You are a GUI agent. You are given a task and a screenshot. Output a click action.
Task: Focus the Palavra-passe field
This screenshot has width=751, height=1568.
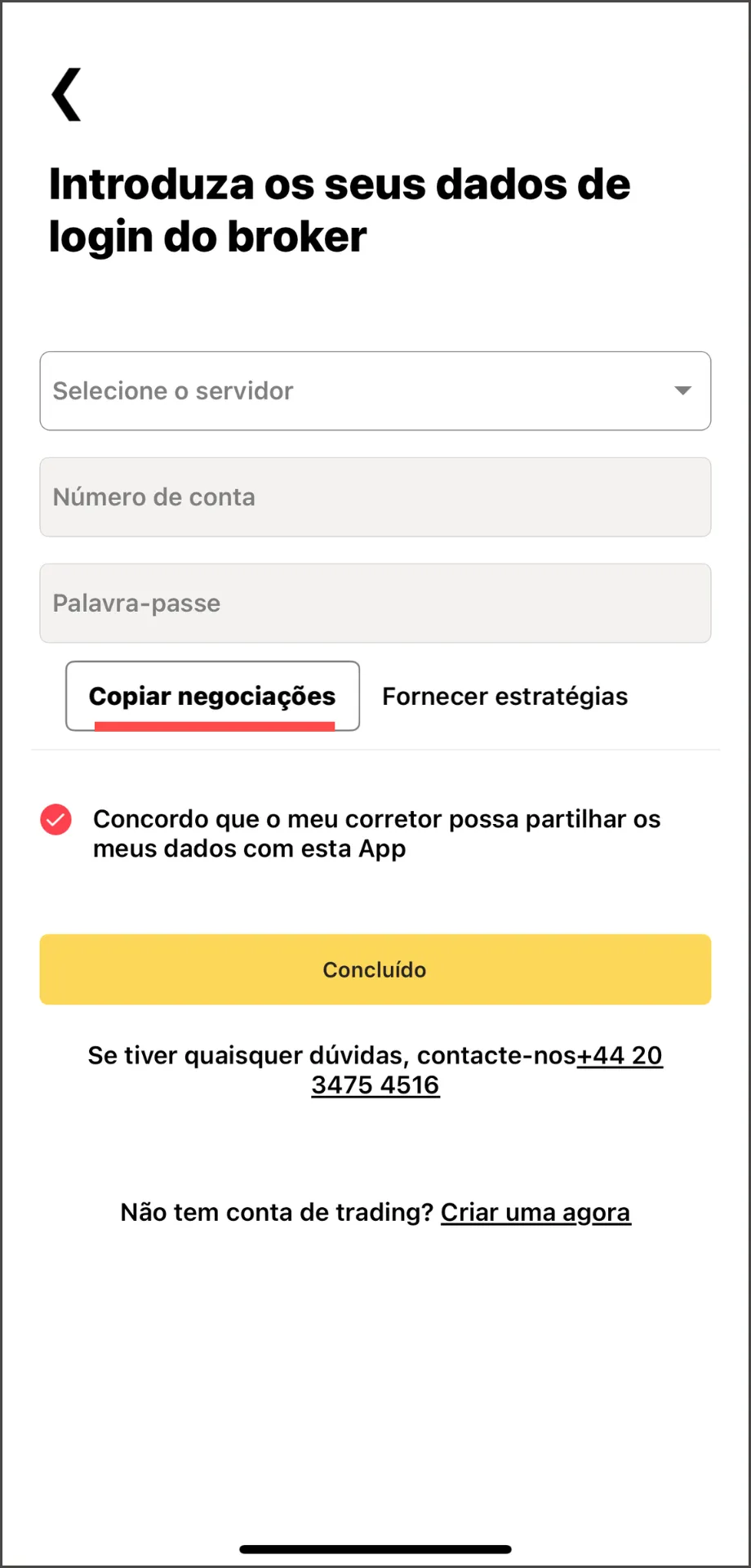(375, 604)
